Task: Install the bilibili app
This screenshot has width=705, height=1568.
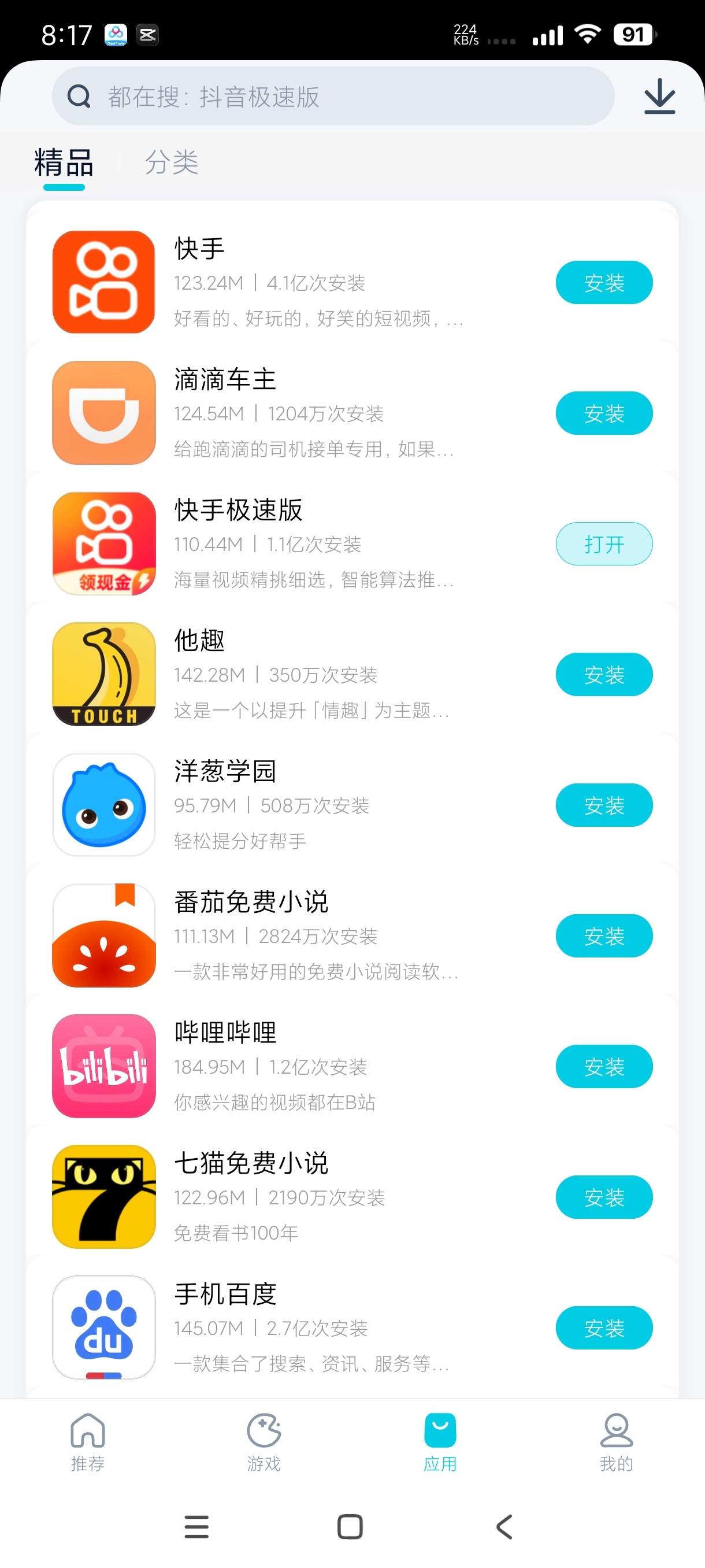Action: [603, 1066]
